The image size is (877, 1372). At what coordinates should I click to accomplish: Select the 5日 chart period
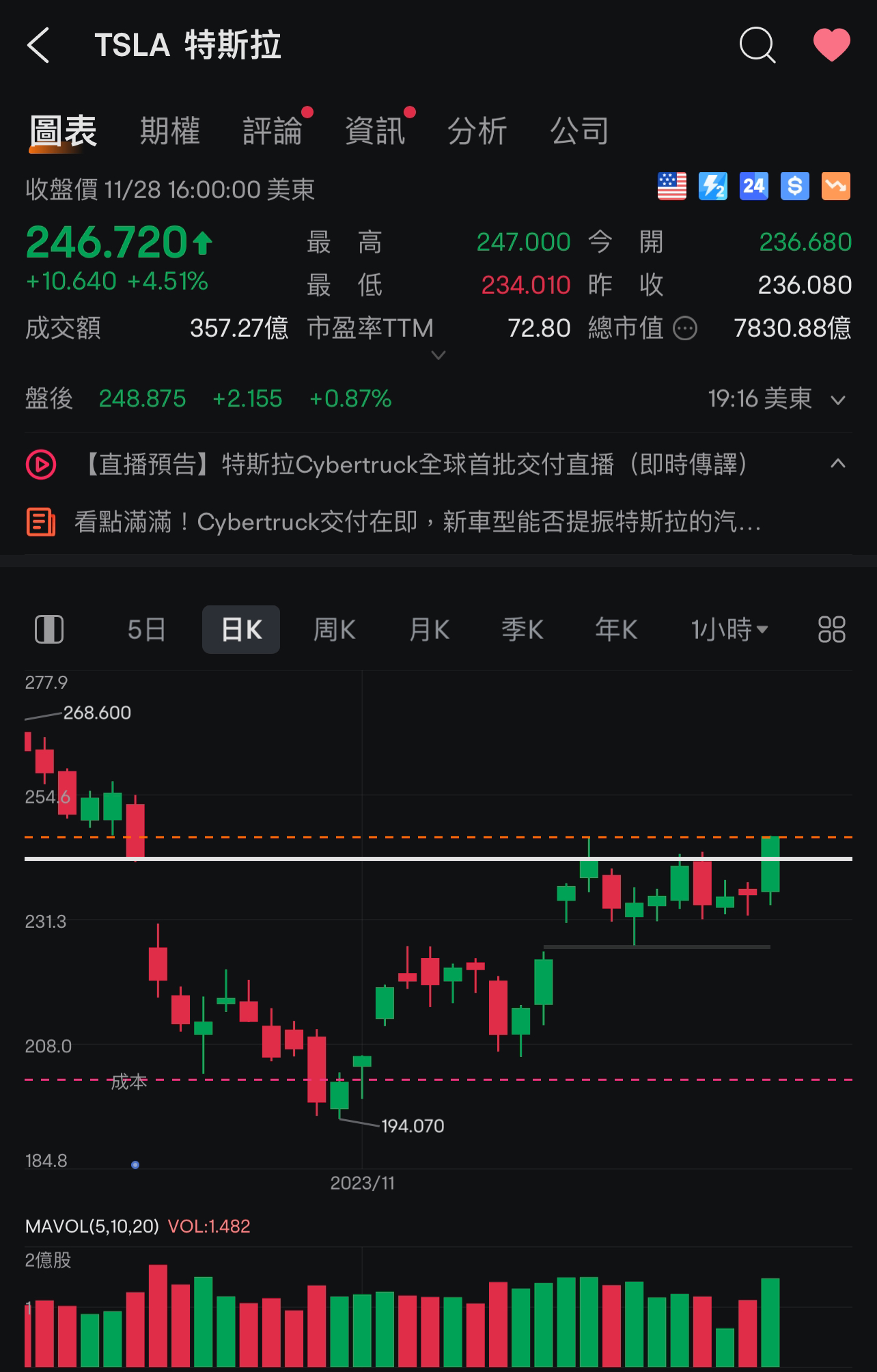click(146, 629)
